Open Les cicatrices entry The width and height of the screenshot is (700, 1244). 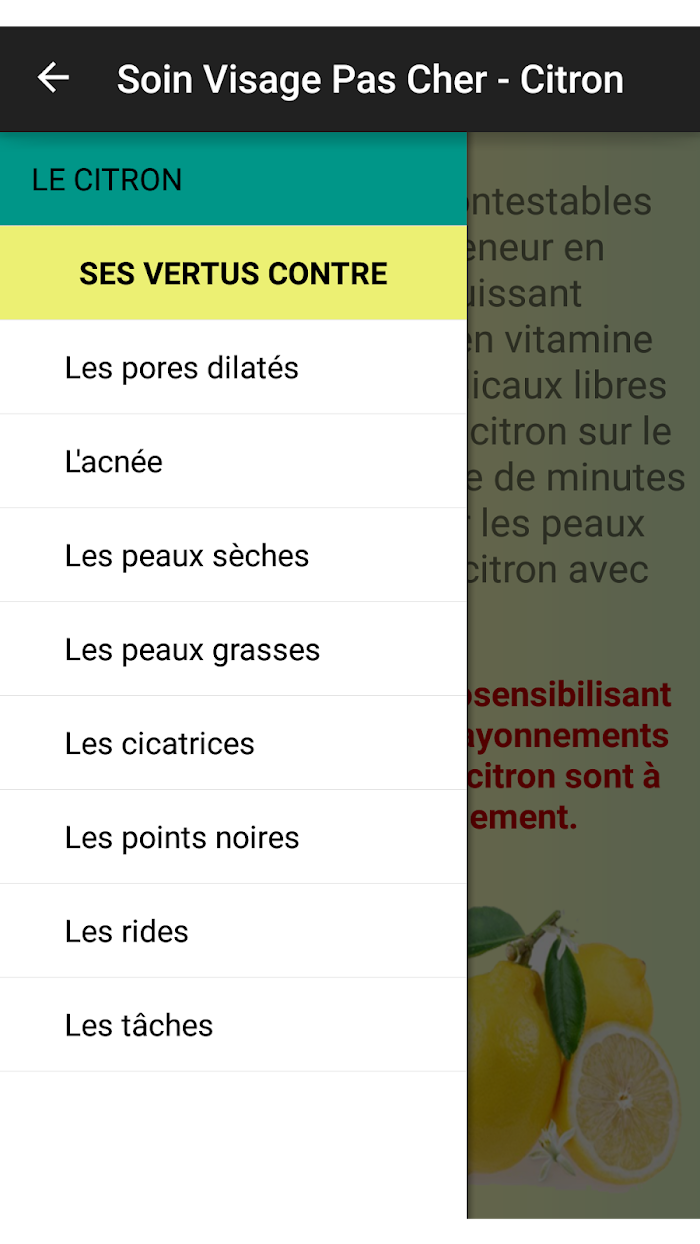click(233, 743)
